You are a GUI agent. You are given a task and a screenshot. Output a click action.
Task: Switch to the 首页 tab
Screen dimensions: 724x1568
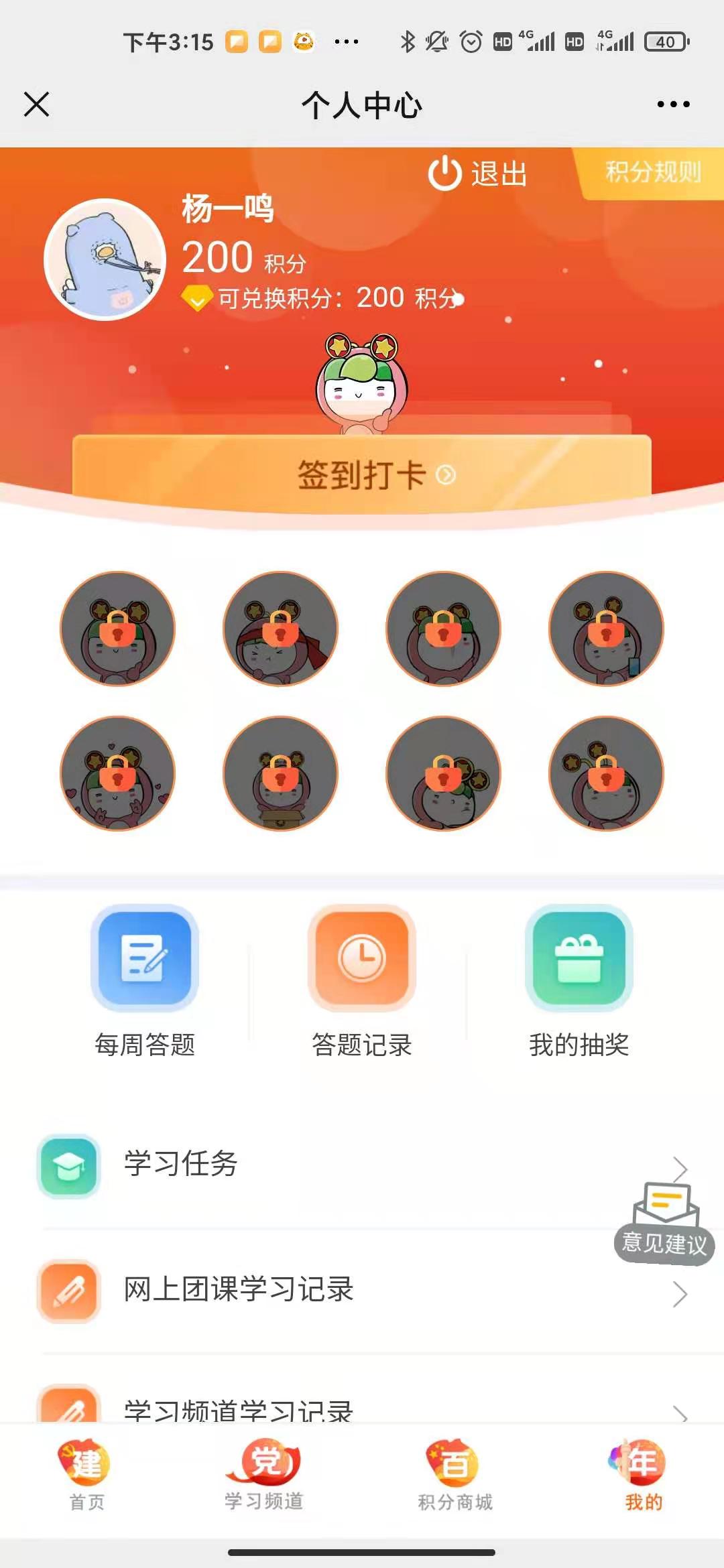[87, 1474]
